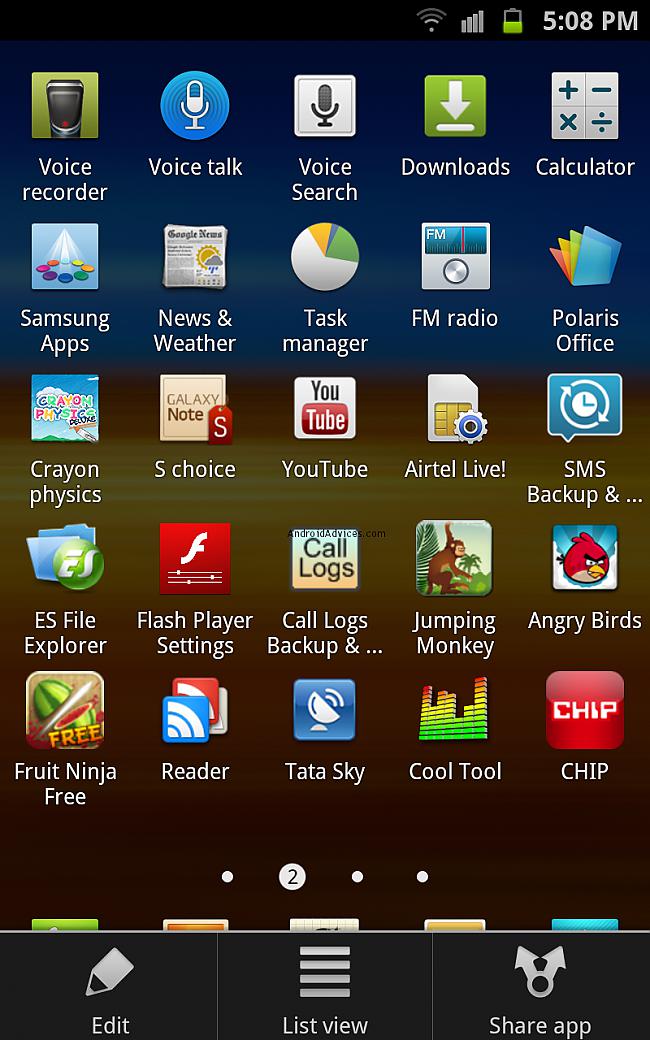Open Fruit Ninja Free
This screenshot has height=1040, width=650.
tap(65, 711)
